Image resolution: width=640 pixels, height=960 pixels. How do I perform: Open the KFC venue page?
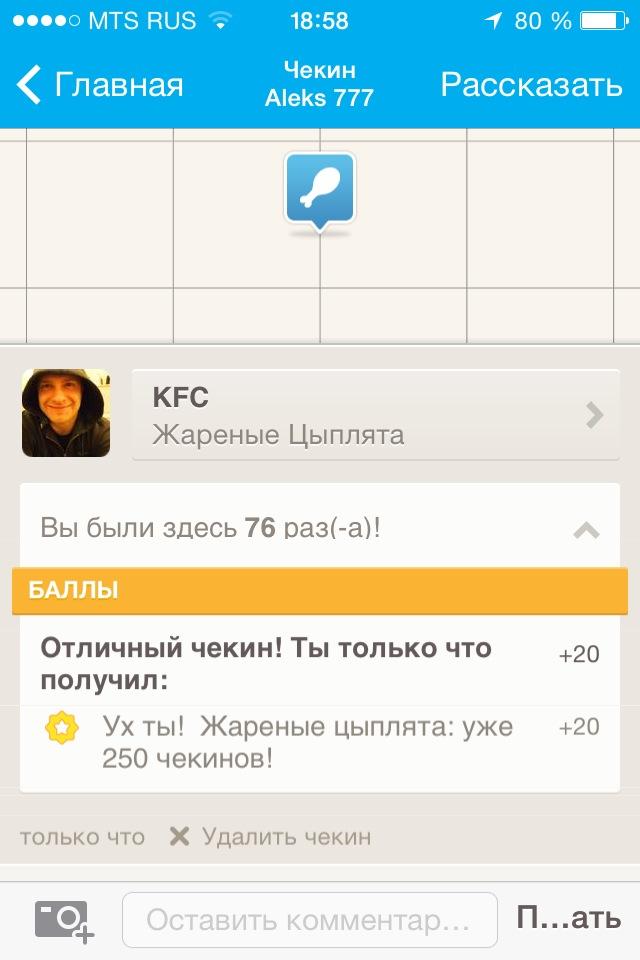coord(375,414)
